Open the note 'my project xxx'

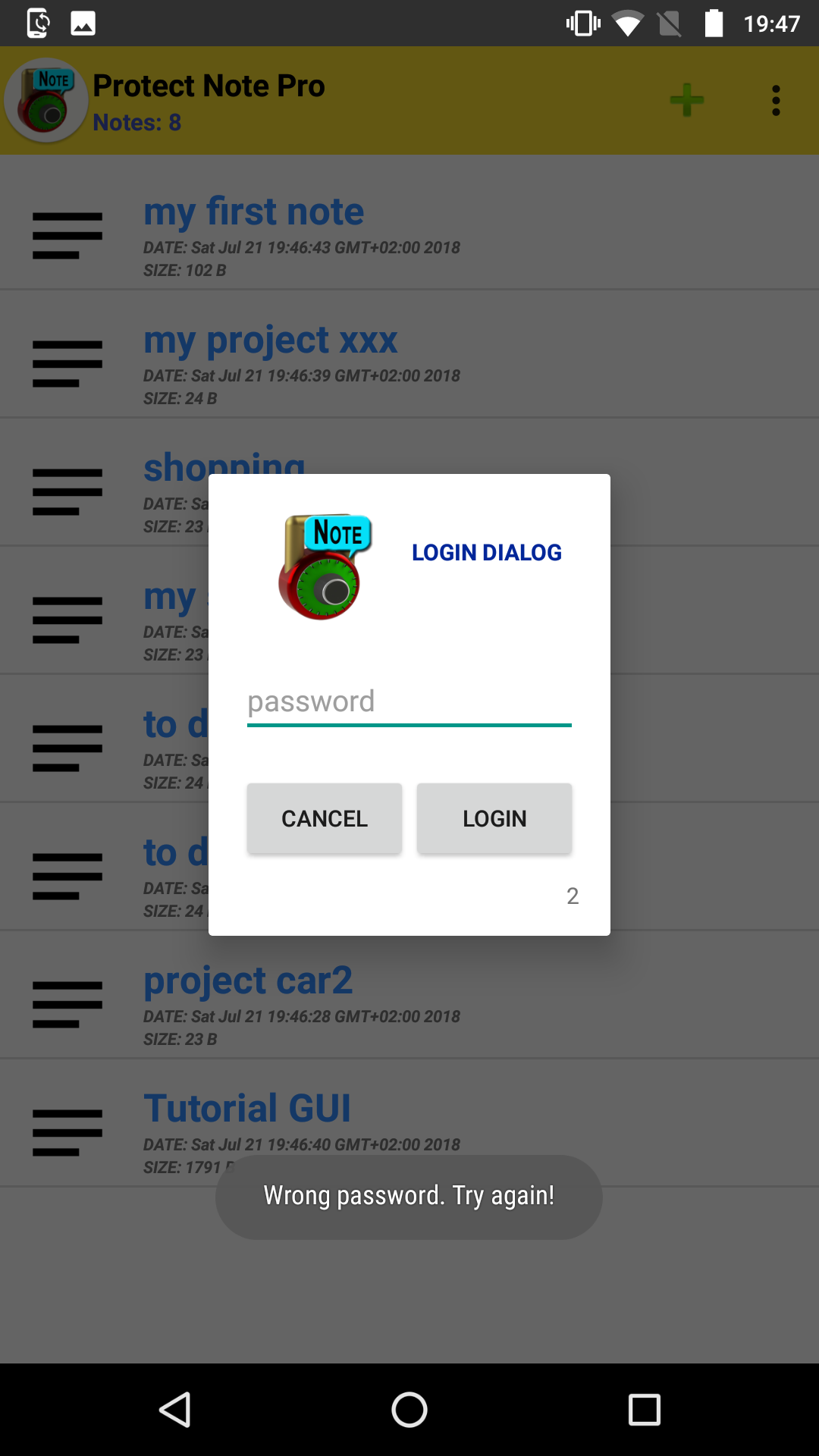tap(409, 354)
